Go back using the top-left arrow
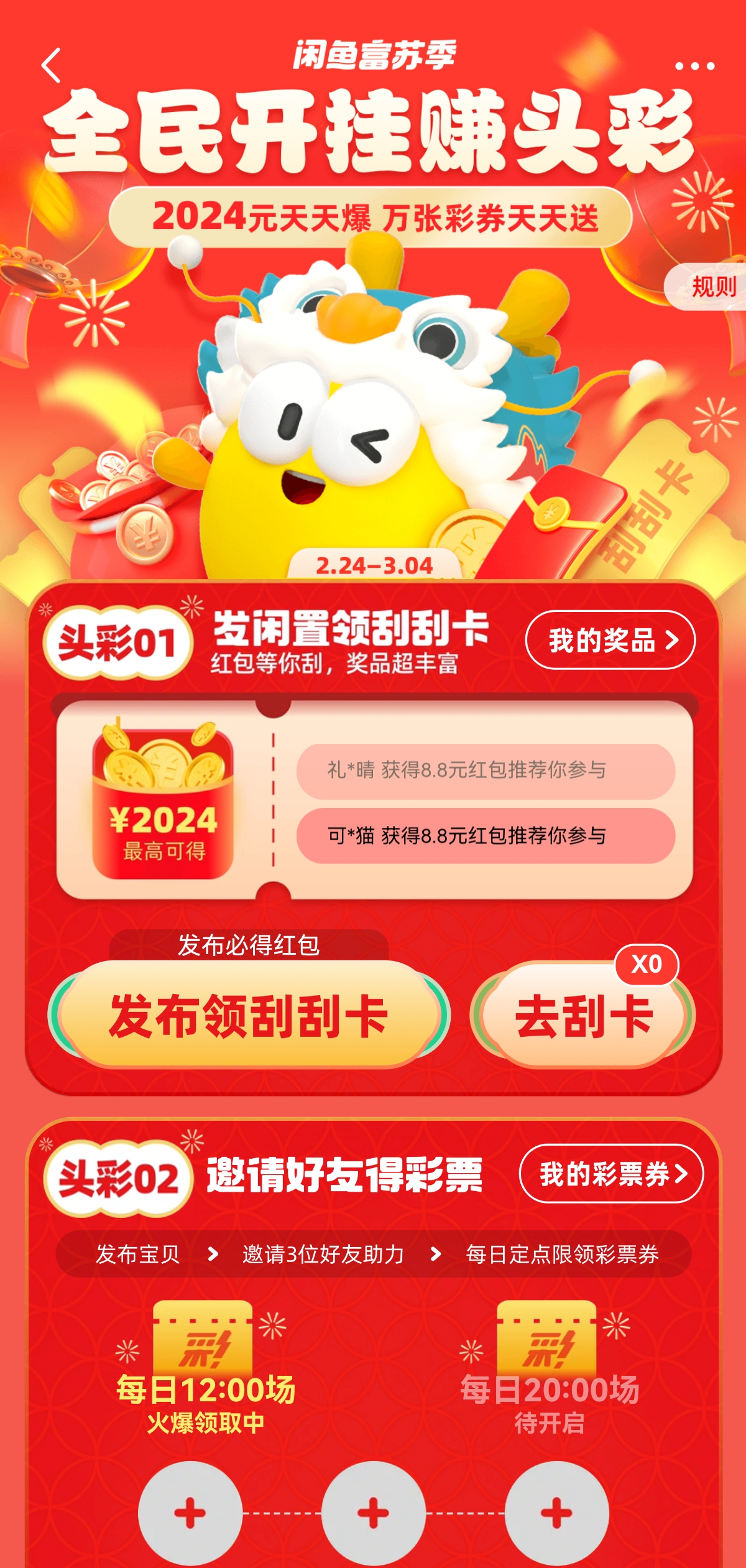The image size is (746, 1568). [x=51, y=65]
